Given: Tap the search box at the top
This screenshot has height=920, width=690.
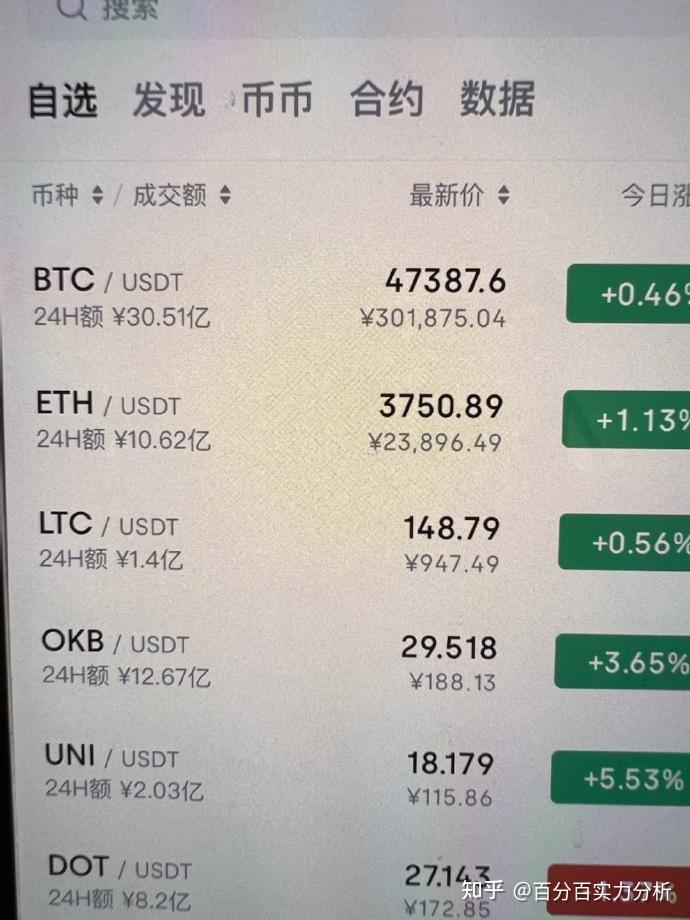Looking at the screenshot, I should pyautogui.click(x=300, y=12).
